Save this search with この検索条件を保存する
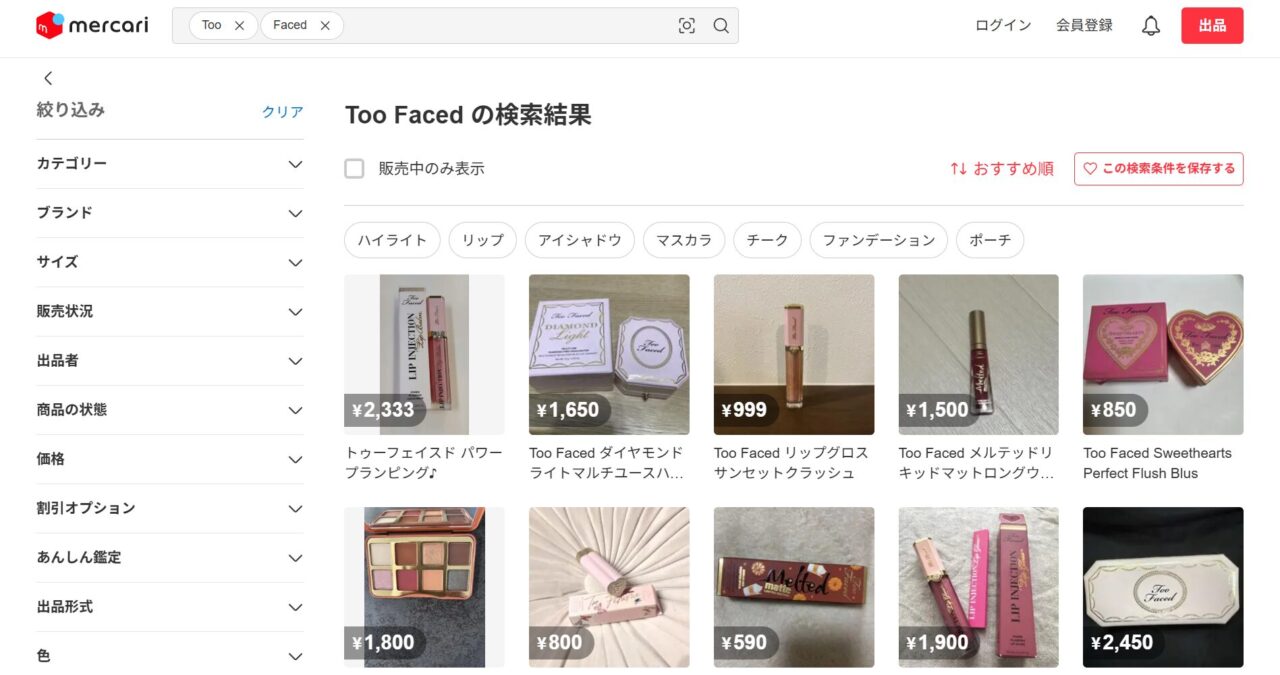 click(1159, 169)
